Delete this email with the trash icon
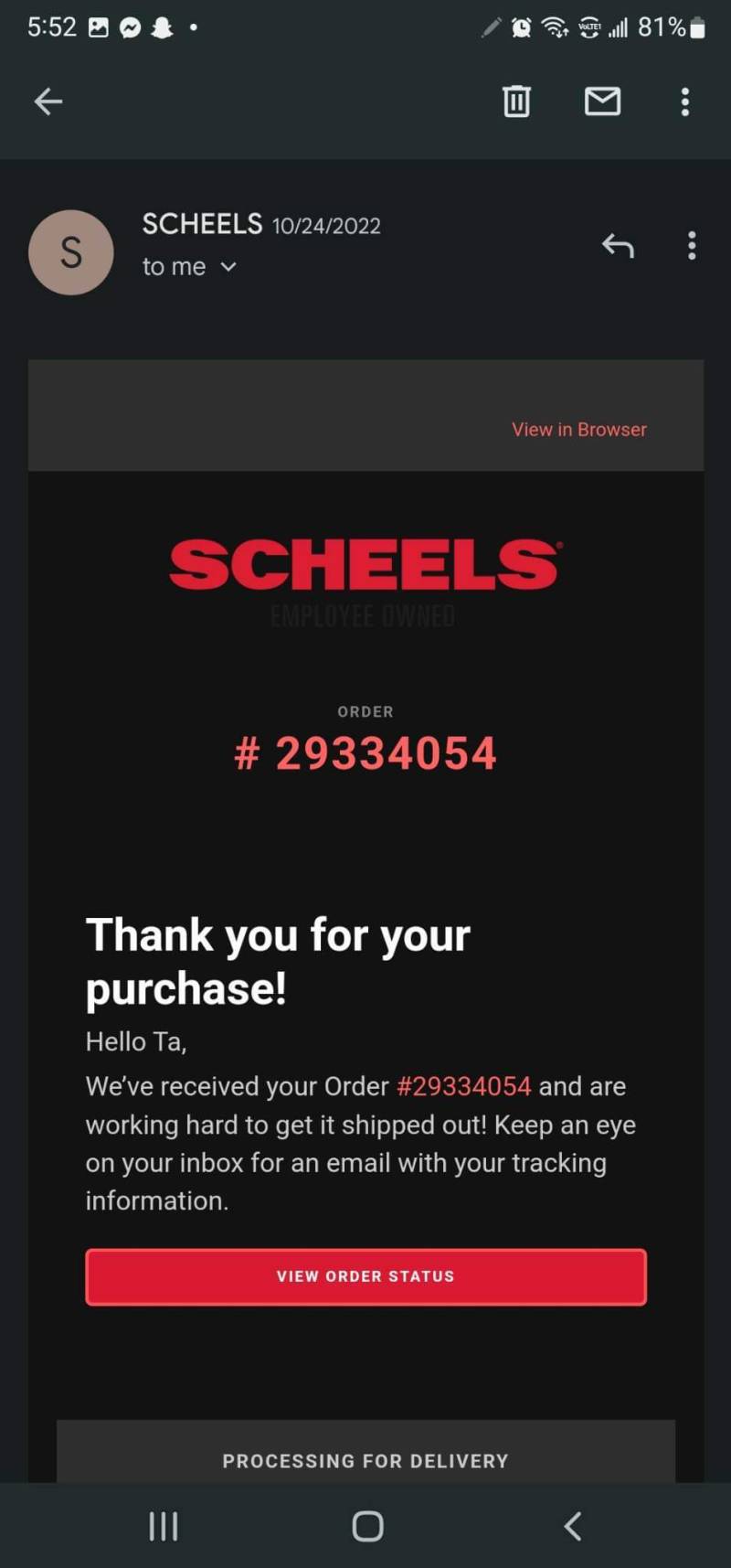The height and width of the screenshot is (1568, 731). click(516, 101)
